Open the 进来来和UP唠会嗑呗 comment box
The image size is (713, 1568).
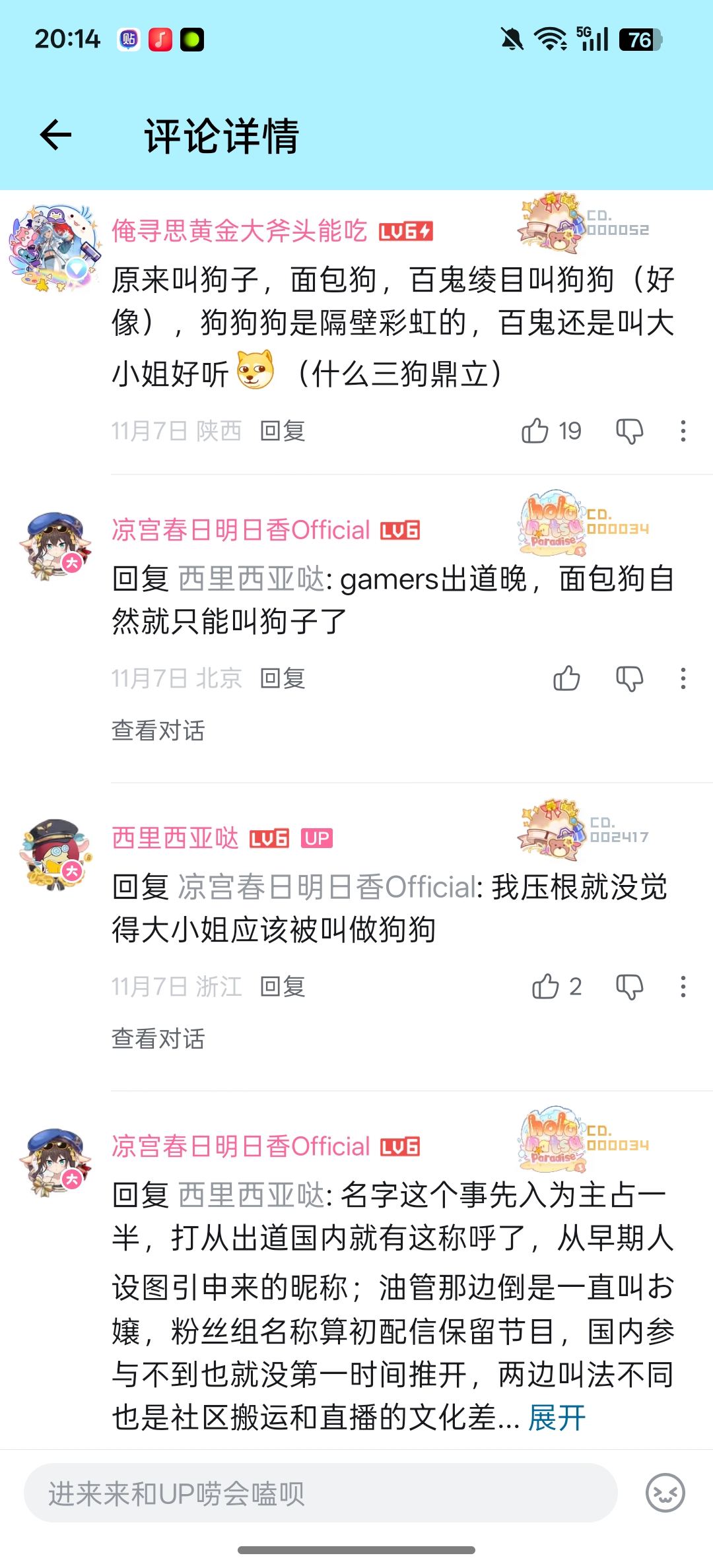click(x=320, y=1493)
